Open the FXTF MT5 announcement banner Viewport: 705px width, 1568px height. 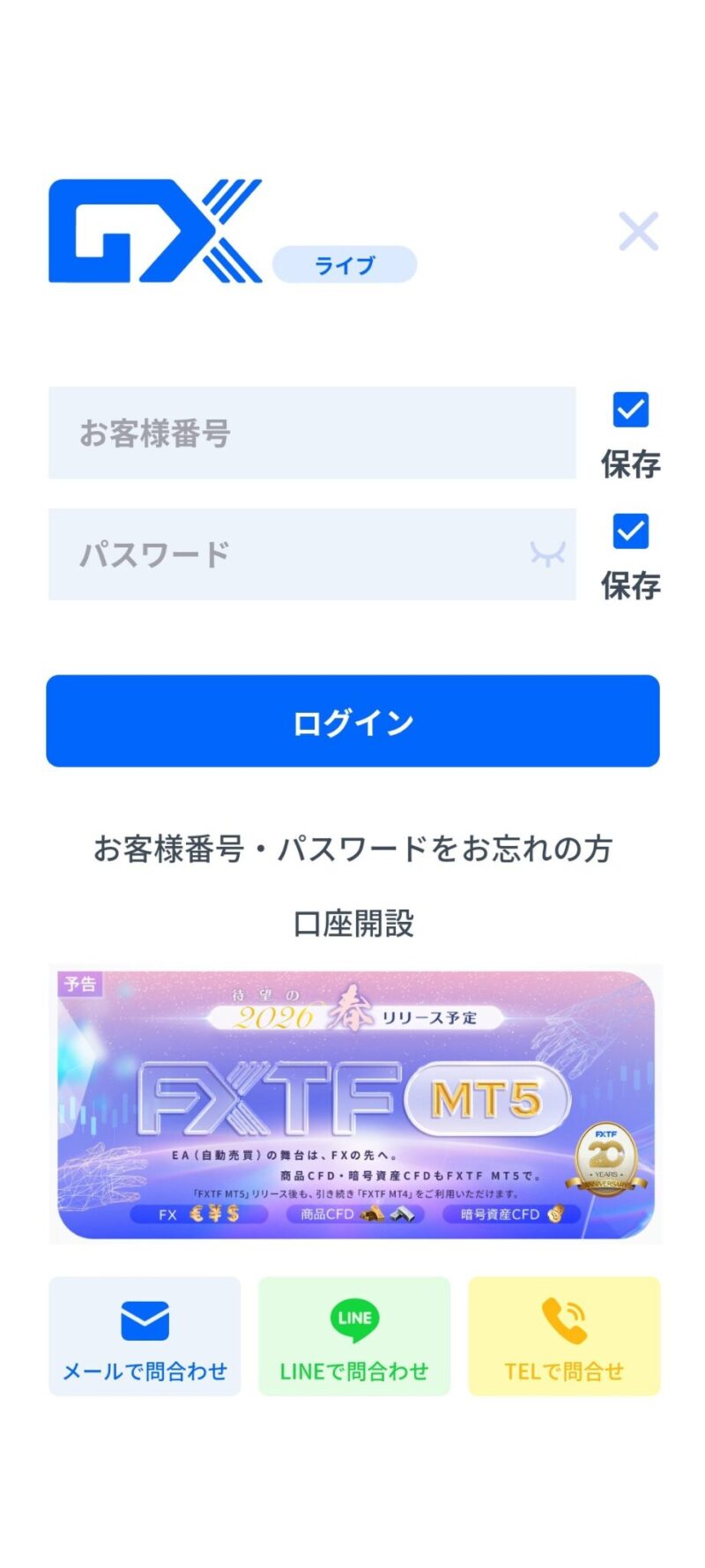click(355, 1104)
